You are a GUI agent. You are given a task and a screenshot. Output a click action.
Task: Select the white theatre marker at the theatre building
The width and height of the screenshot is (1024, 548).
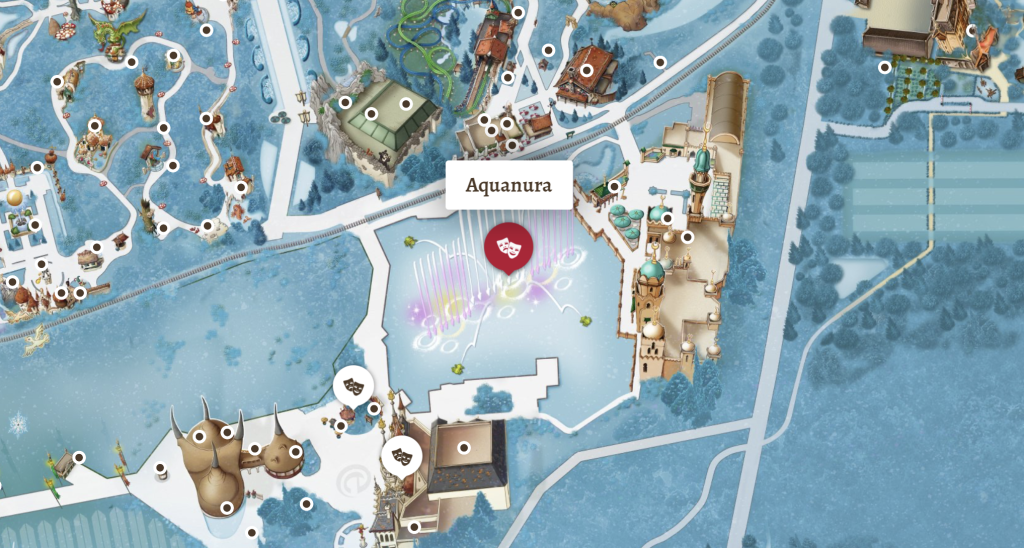point(401,456)
